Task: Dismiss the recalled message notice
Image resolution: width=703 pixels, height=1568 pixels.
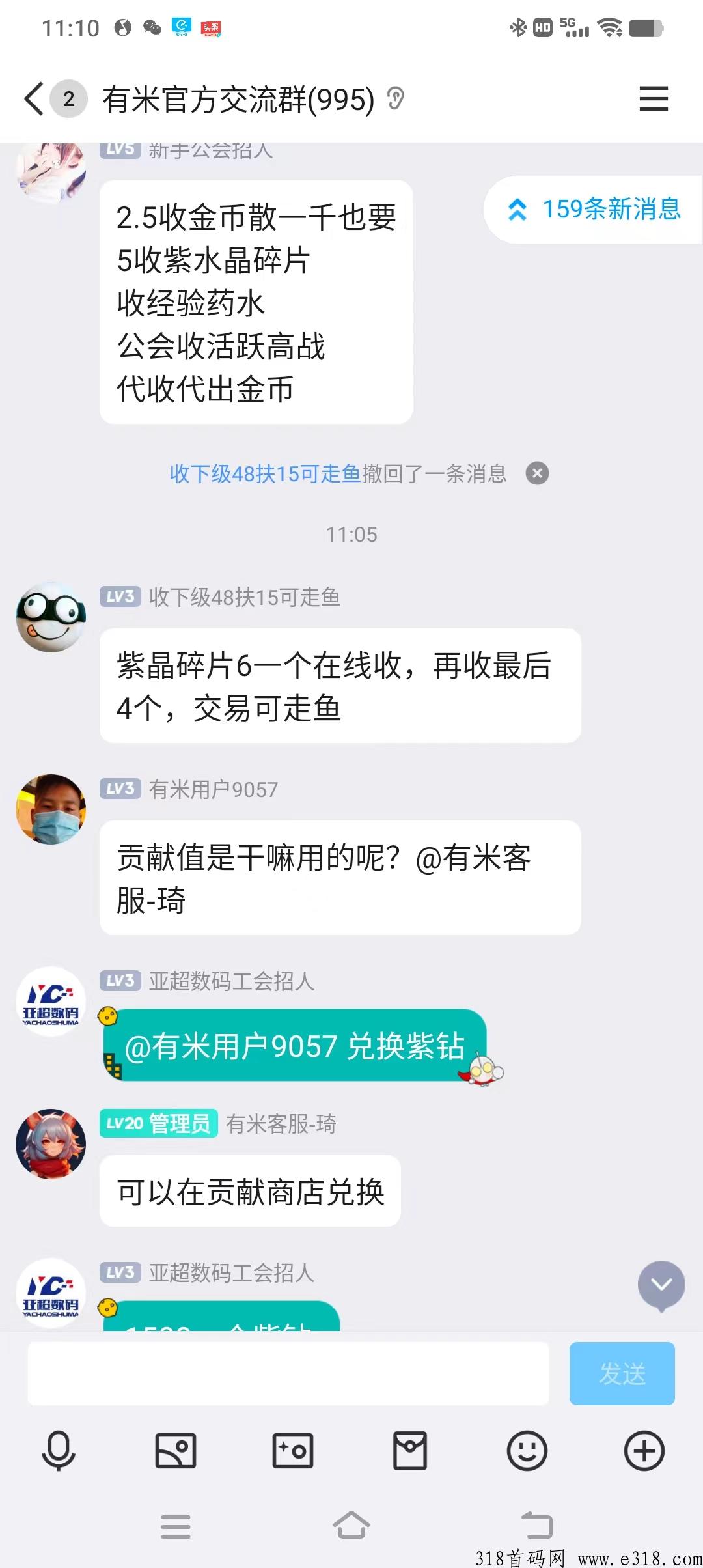Action: tap(537, 473)
